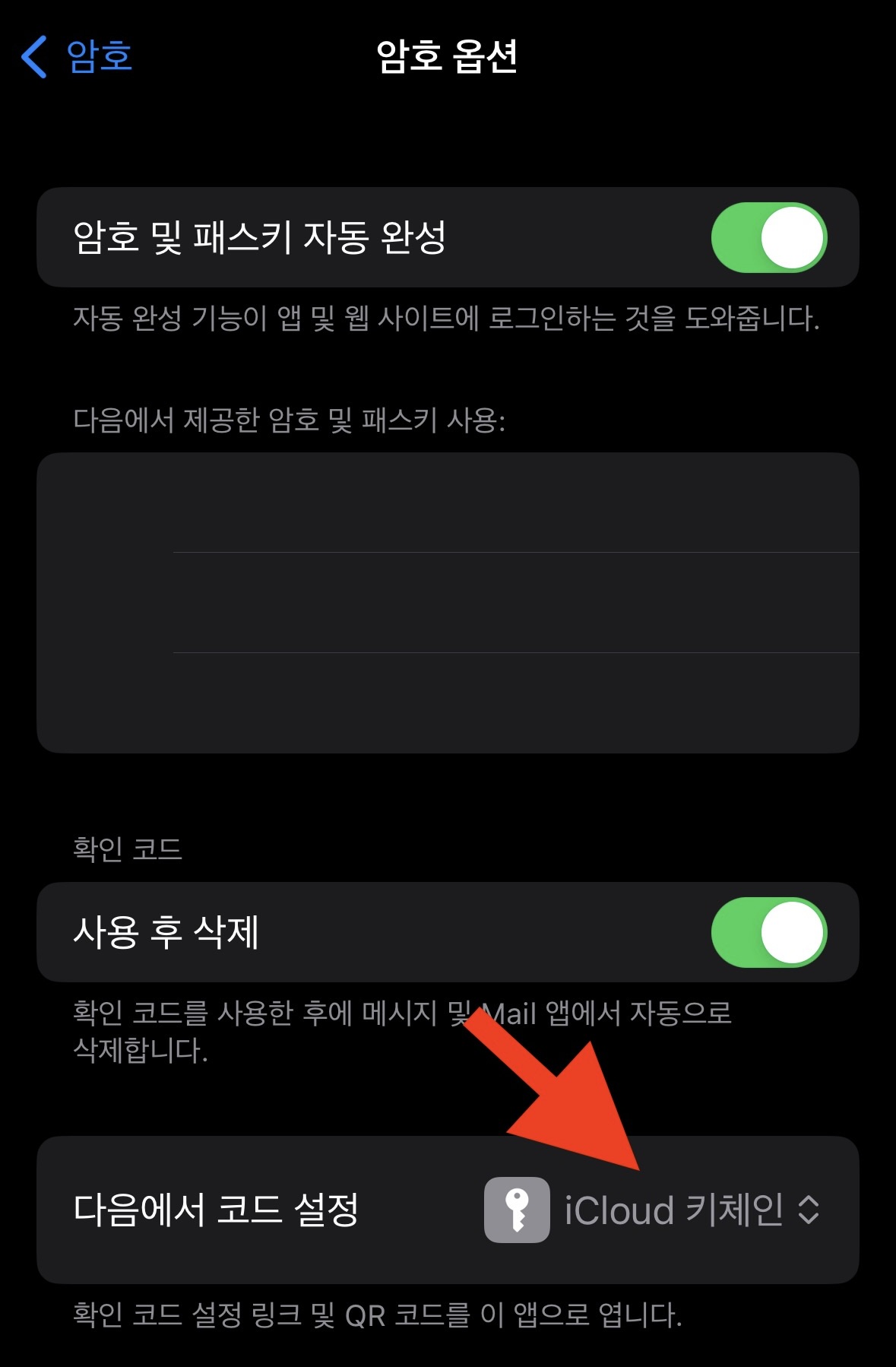Image resolution: width=896 pixels, height=1367 pixels.
Task: Go back to the 암호 screen
Action: (76, 56)
